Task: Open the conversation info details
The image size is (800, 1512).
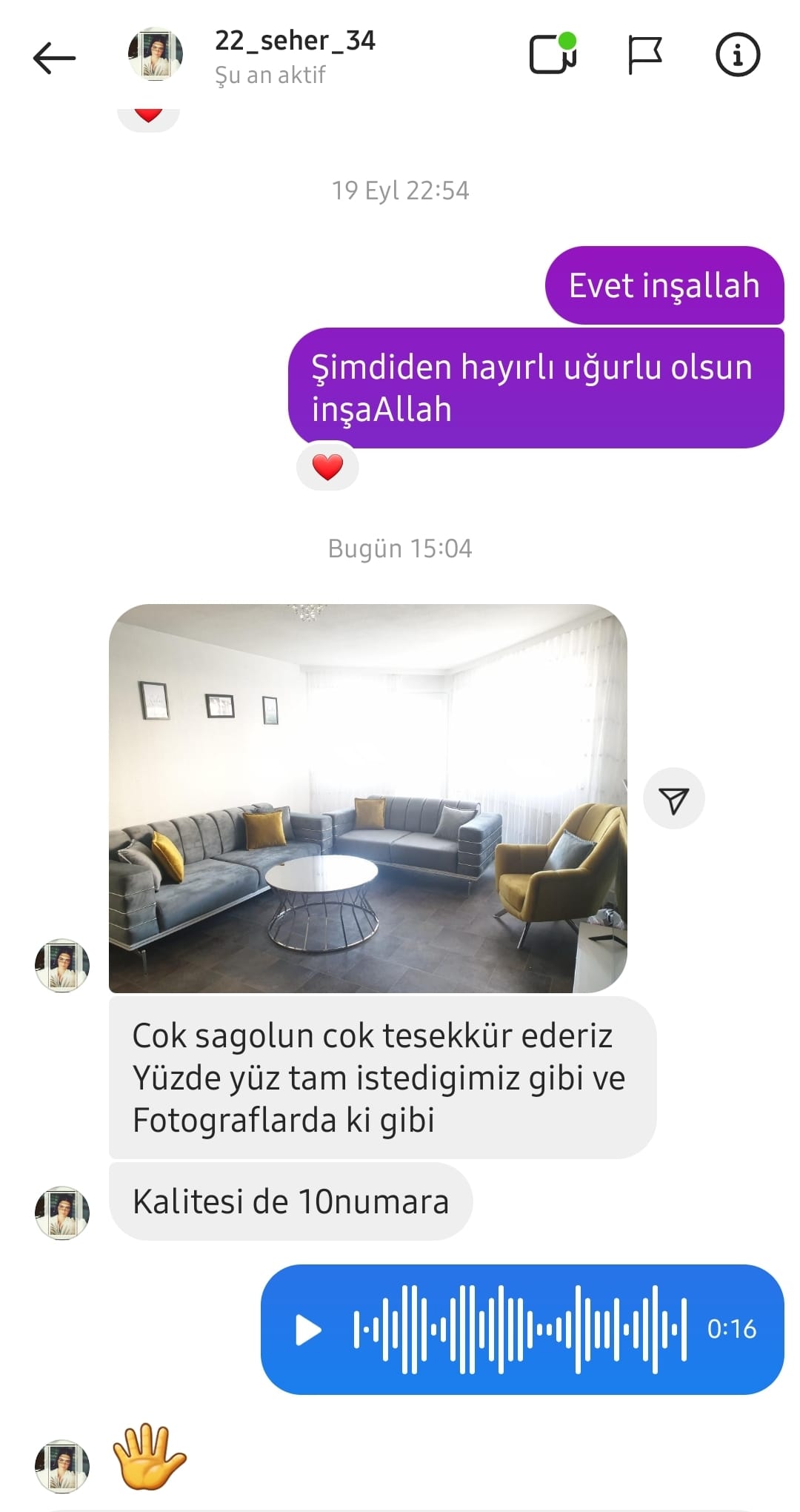Action: click(x=737, y=55)
